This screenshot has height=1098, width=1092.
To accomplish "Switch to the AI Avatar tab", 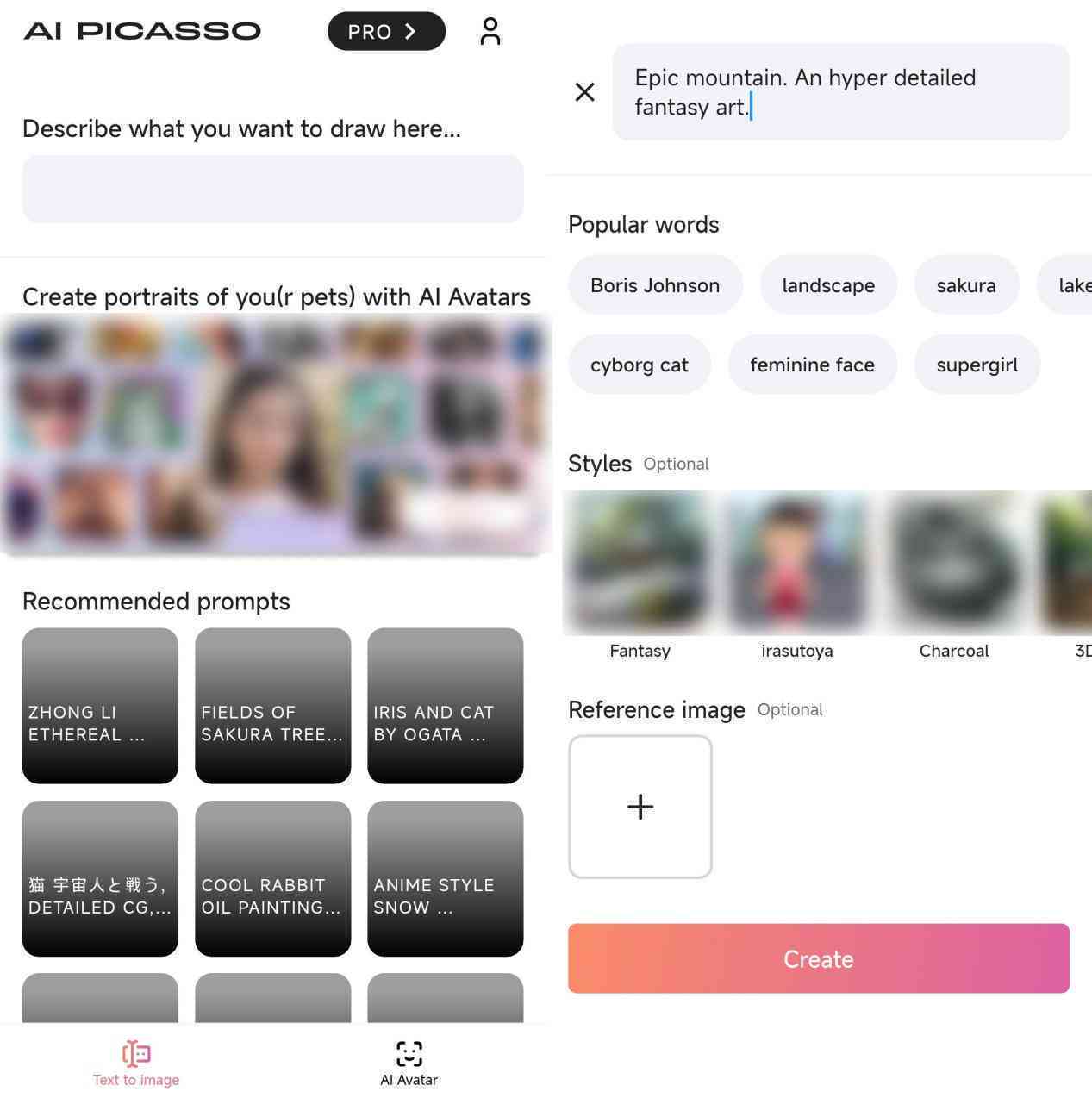I will tap(409, 1063).
